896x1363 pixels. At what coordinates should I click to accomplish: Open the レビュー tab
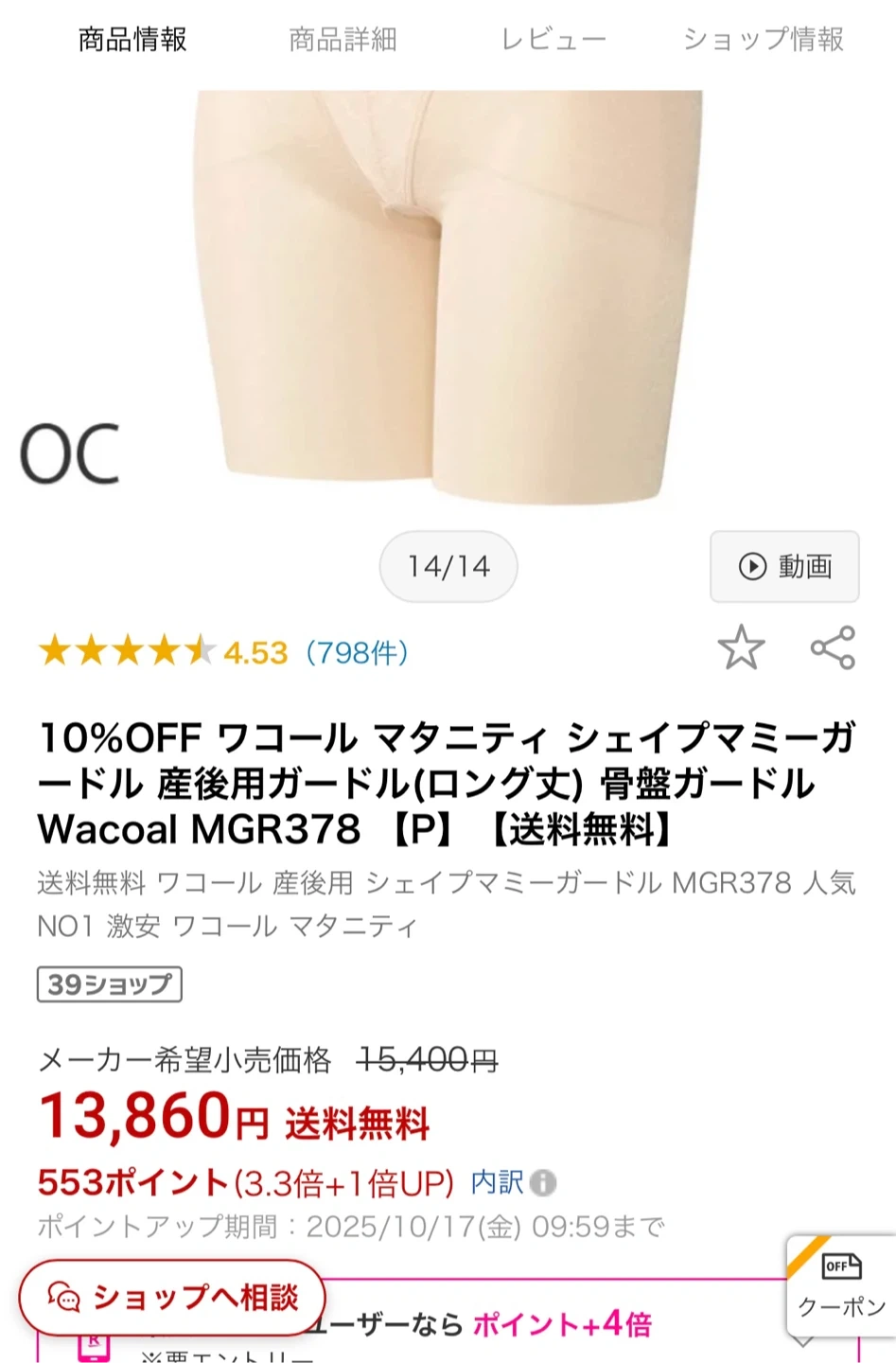(x=553, y=40)
